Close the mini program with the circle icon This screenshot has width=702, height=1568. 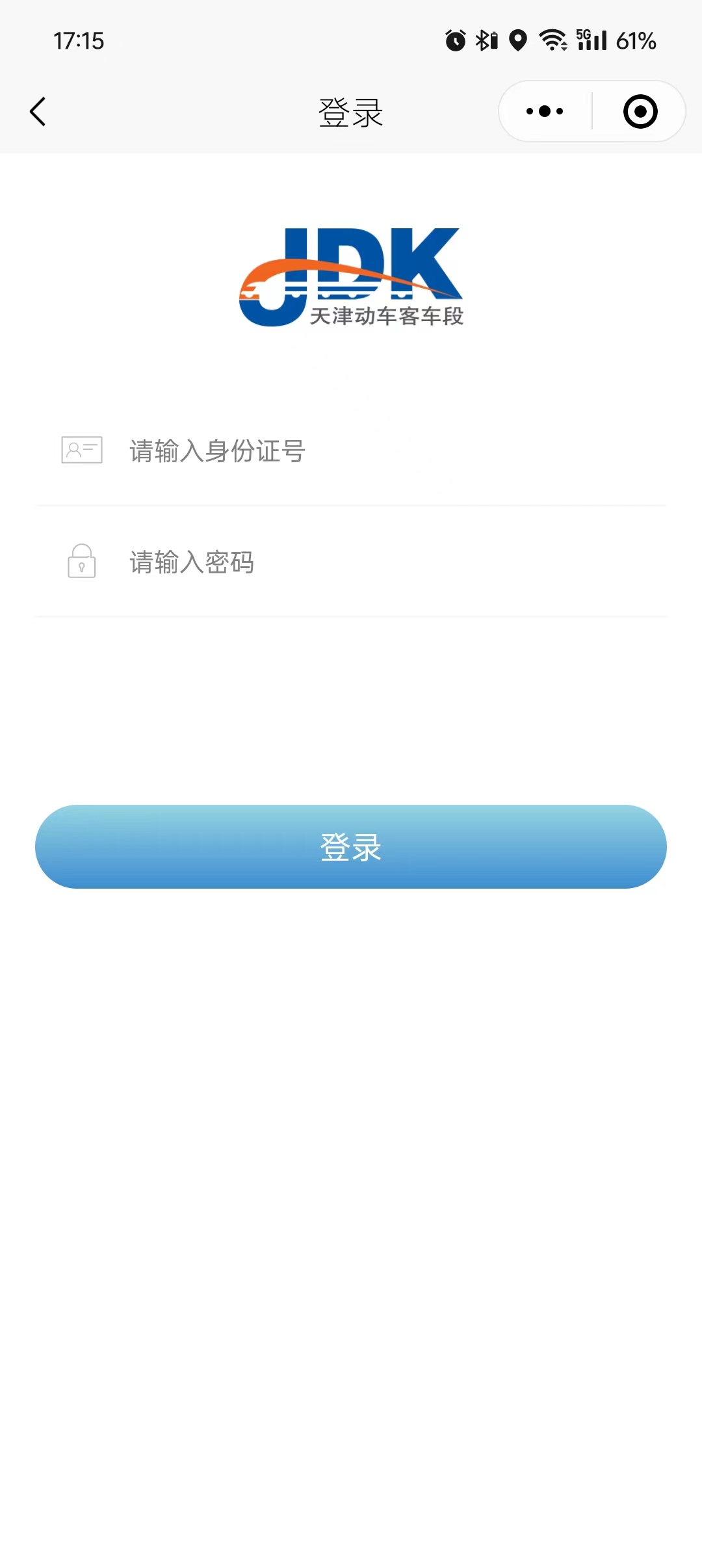(640, 112)
